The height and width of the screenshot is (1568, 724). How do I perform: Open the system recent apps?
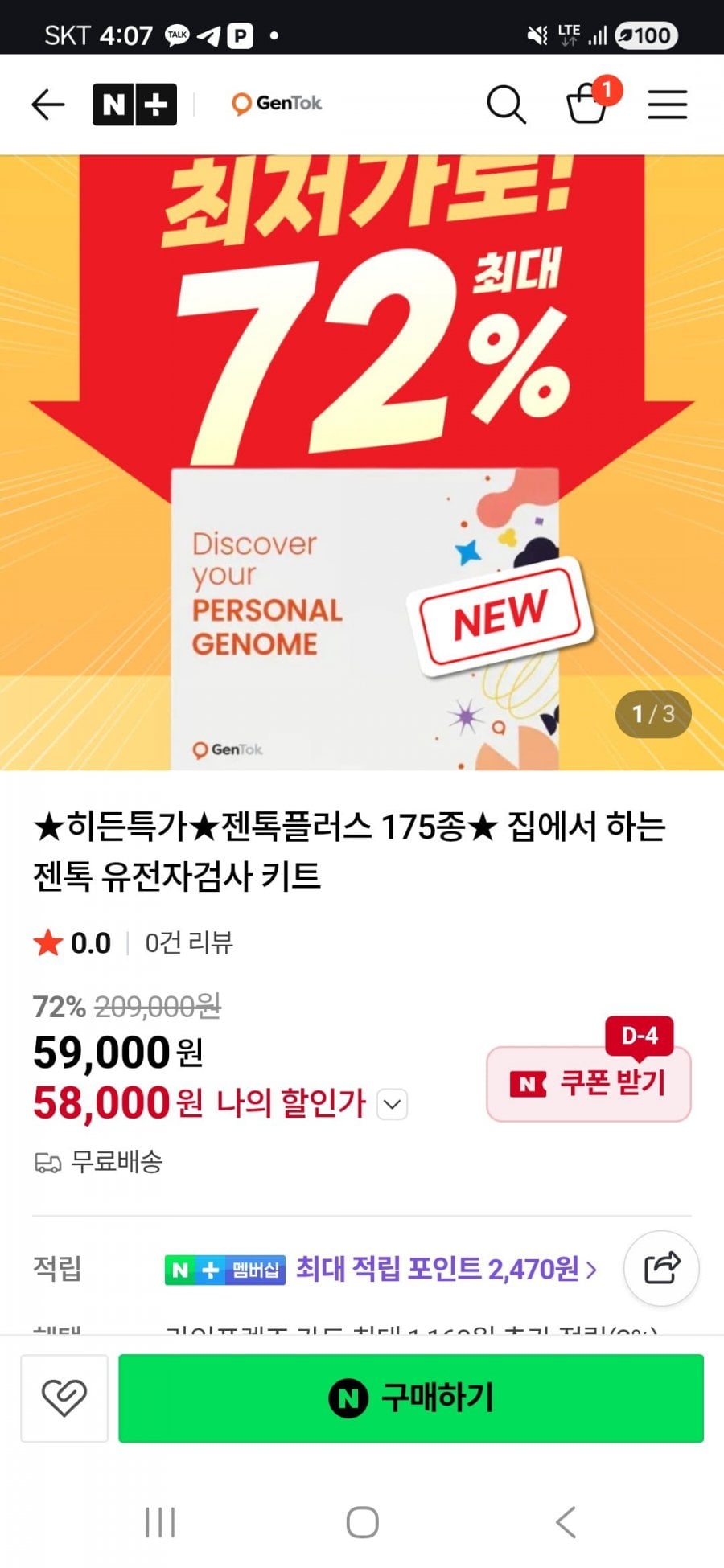(160, 1522)
